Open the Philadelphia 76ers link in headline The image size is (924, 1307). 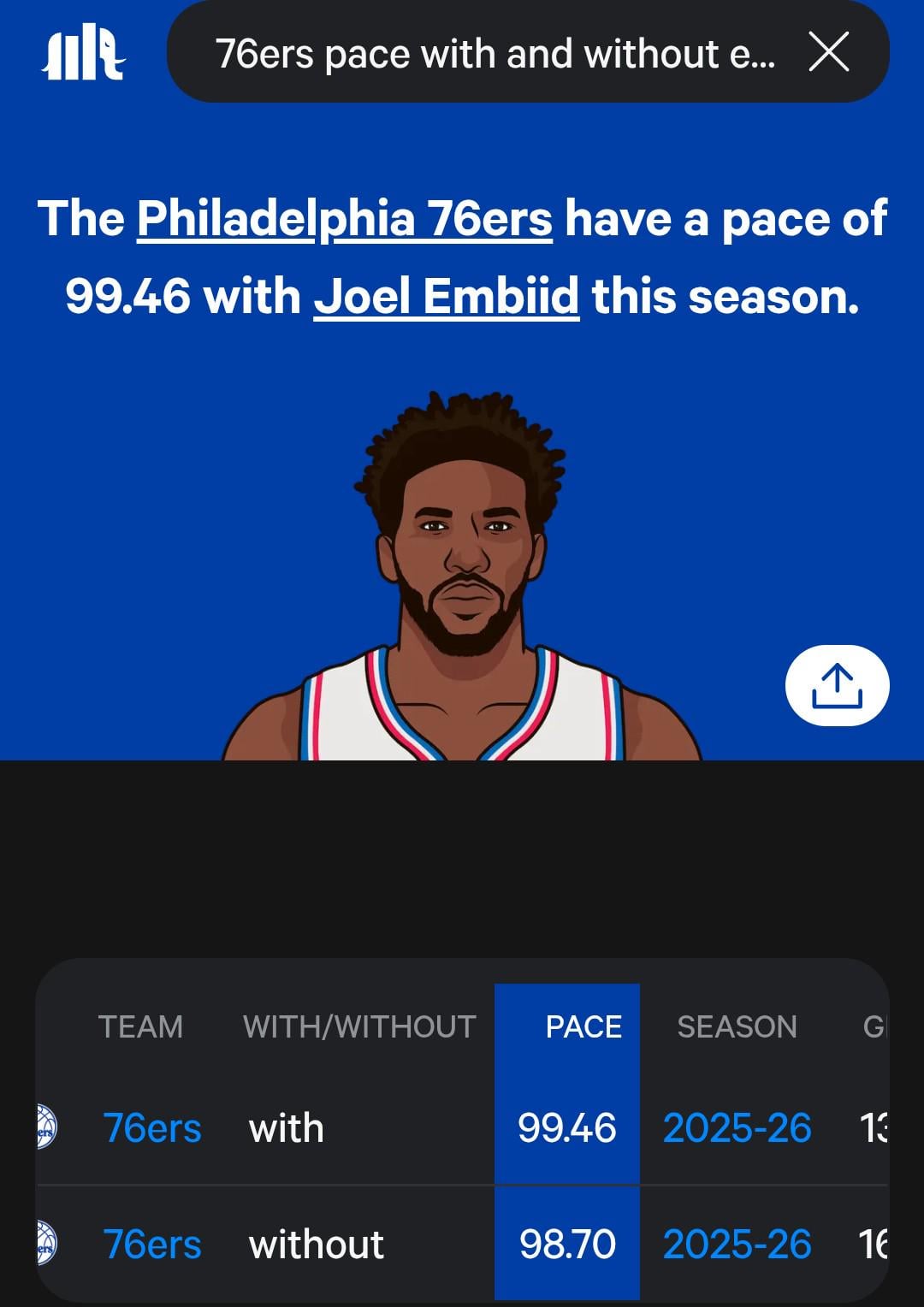[x=344, y=219]
